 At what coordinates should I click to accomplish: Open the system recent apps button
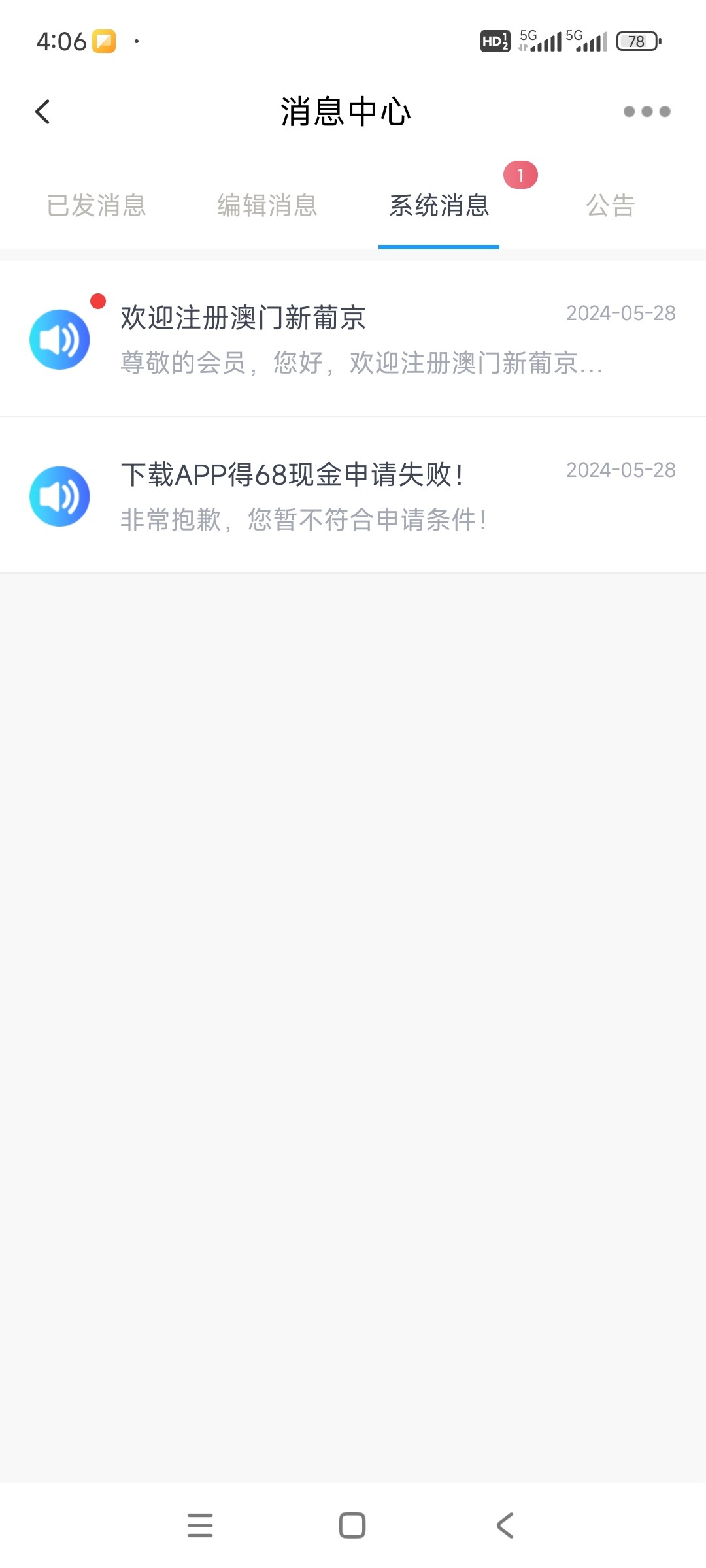click(x=200, y=1526)
